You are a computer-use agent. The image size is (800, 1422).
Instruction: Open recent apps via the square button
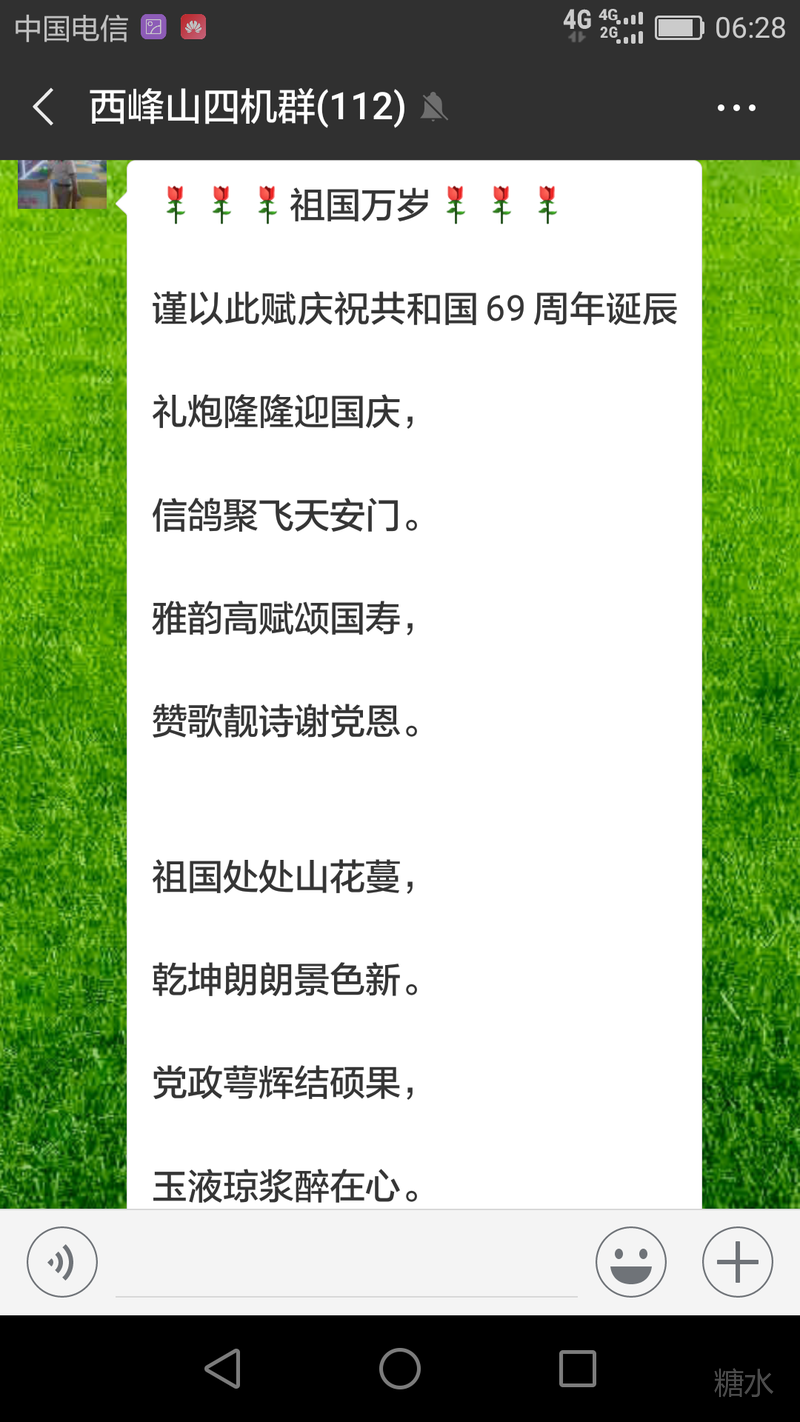click(x=577, y=1368)
